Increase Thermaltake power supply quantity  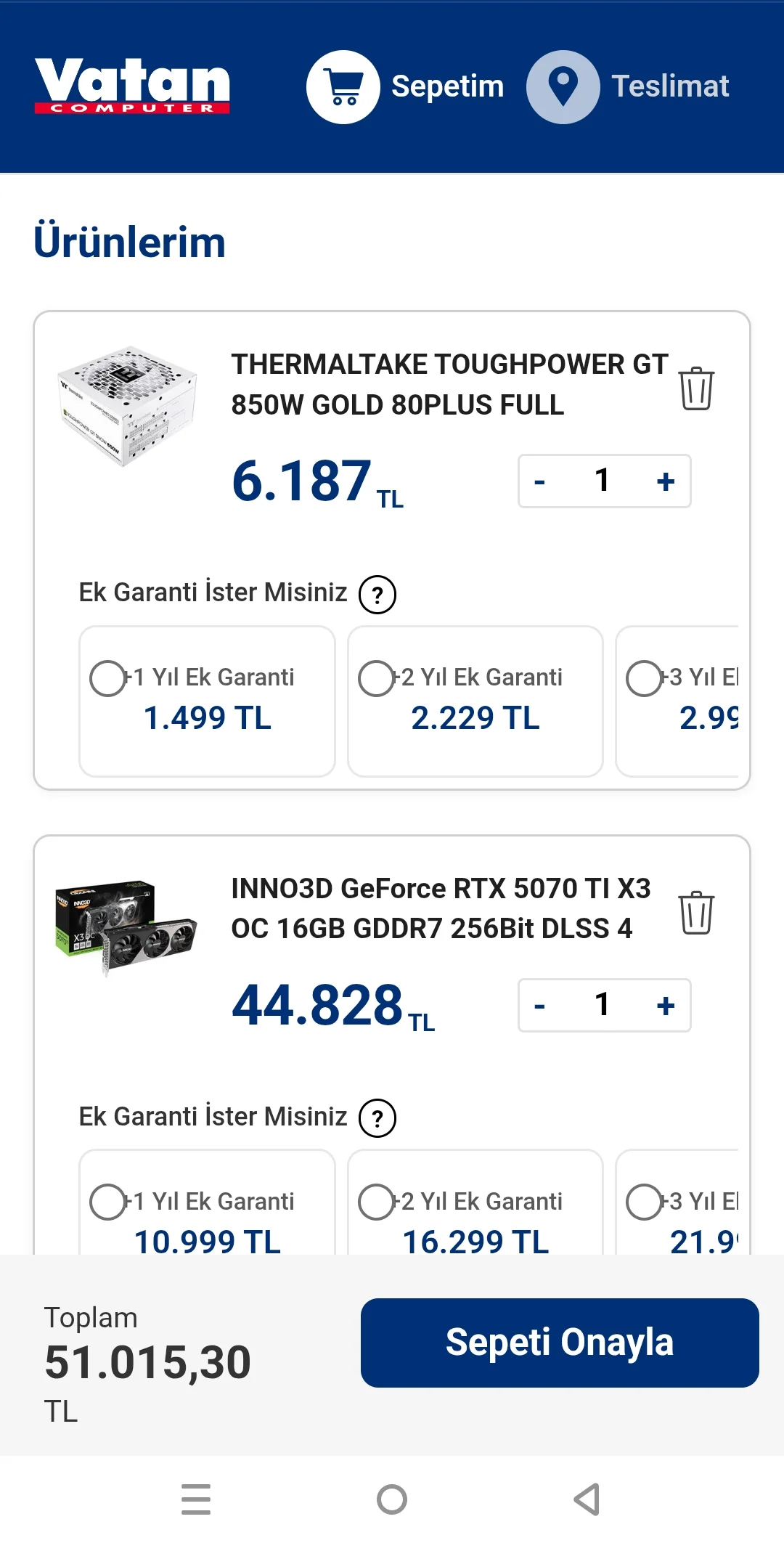tap(665, 481)
